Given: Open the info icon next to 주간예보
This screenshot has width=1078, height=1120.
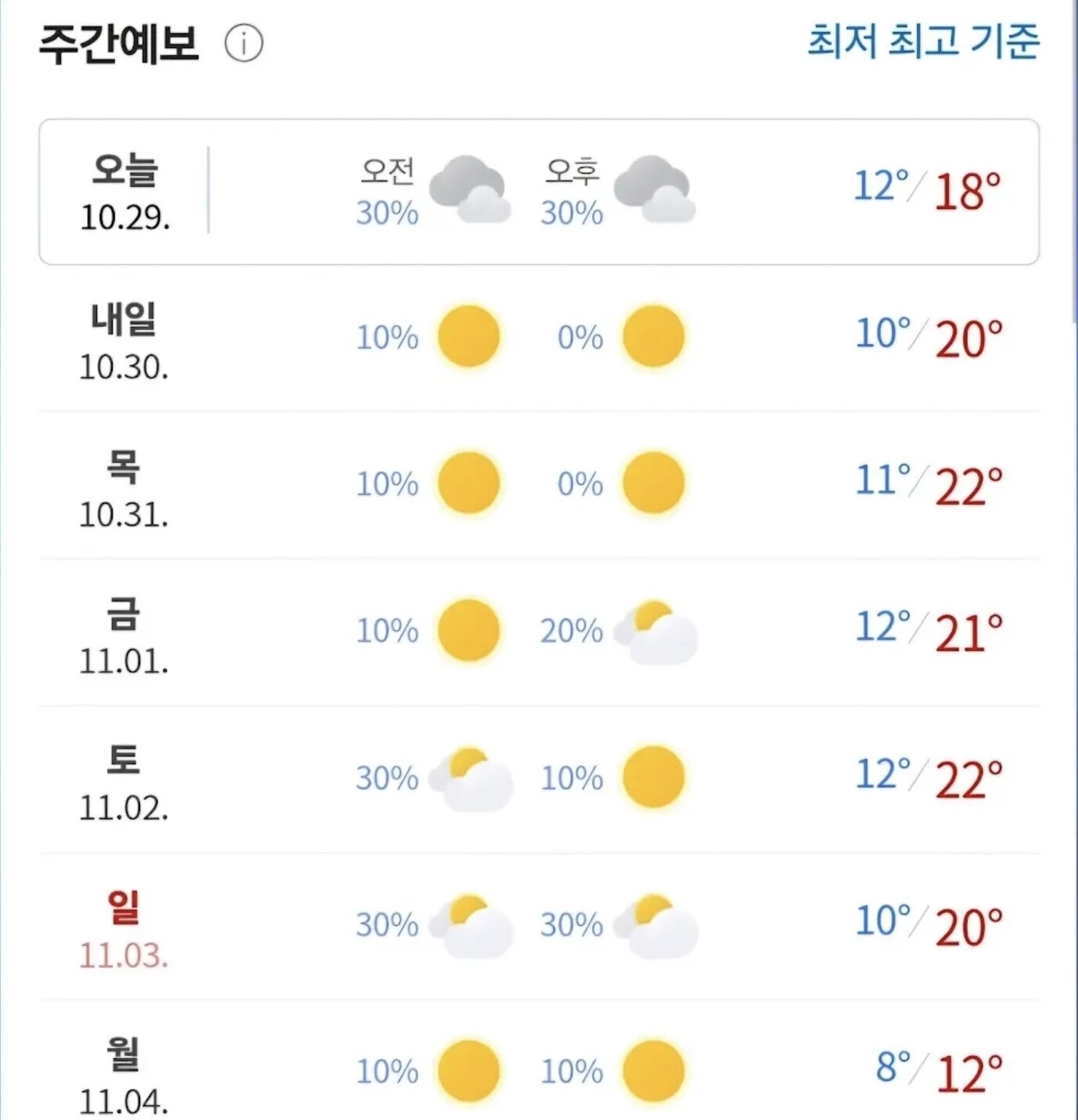Looking at the screenshot, I should 243,44.
